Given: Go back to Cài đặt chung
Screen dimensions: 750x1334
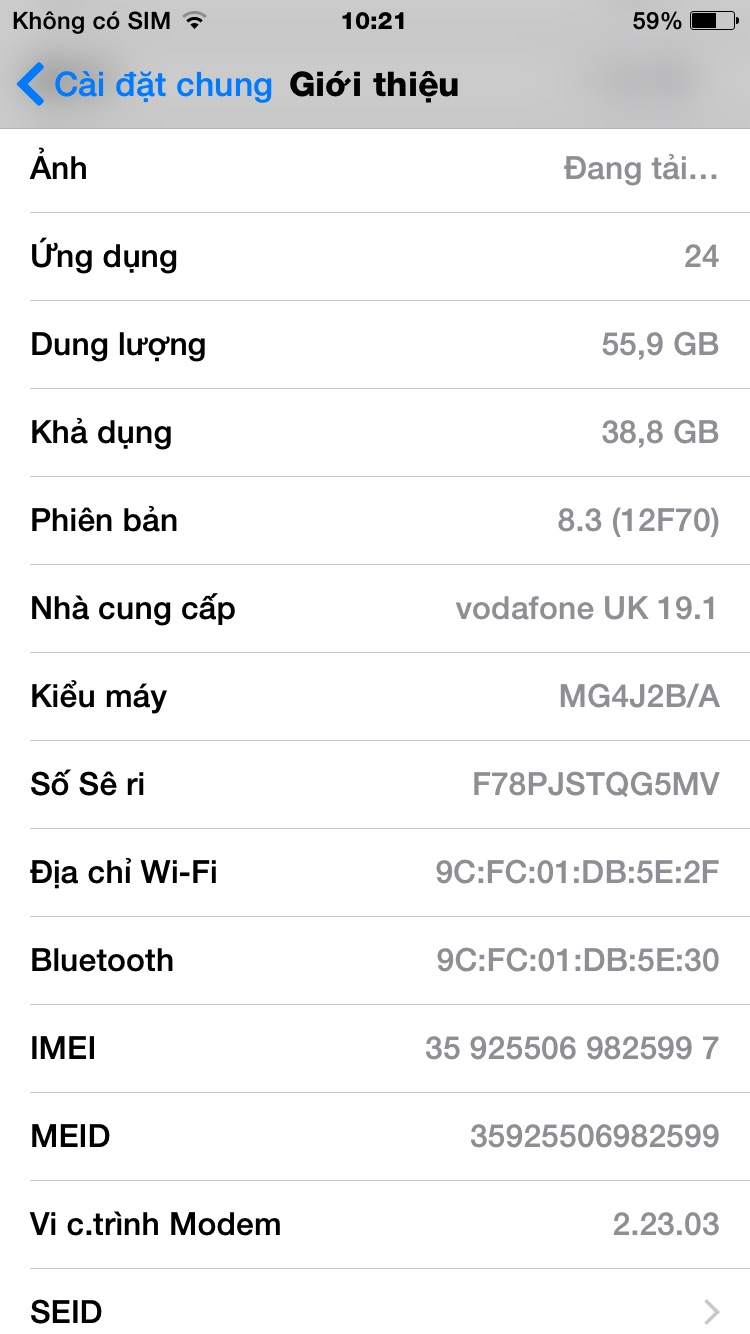Looking at the screenshot, I should click(145, 85).
